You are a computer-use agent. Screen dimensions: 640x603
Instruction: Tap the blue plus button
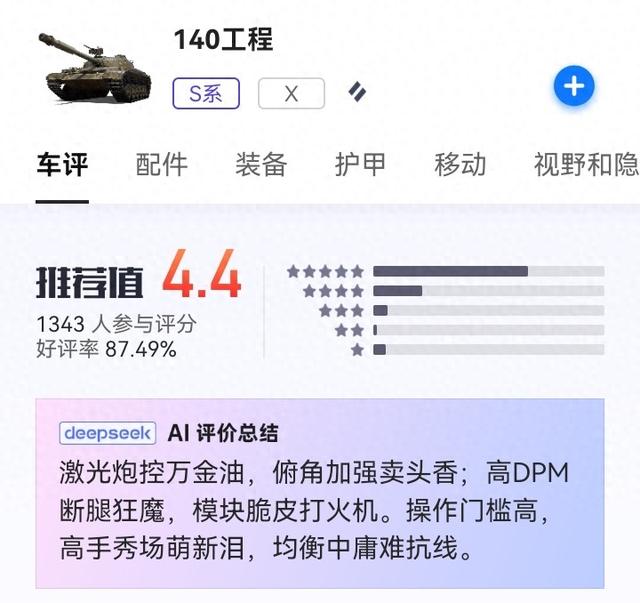coord(574,86)
